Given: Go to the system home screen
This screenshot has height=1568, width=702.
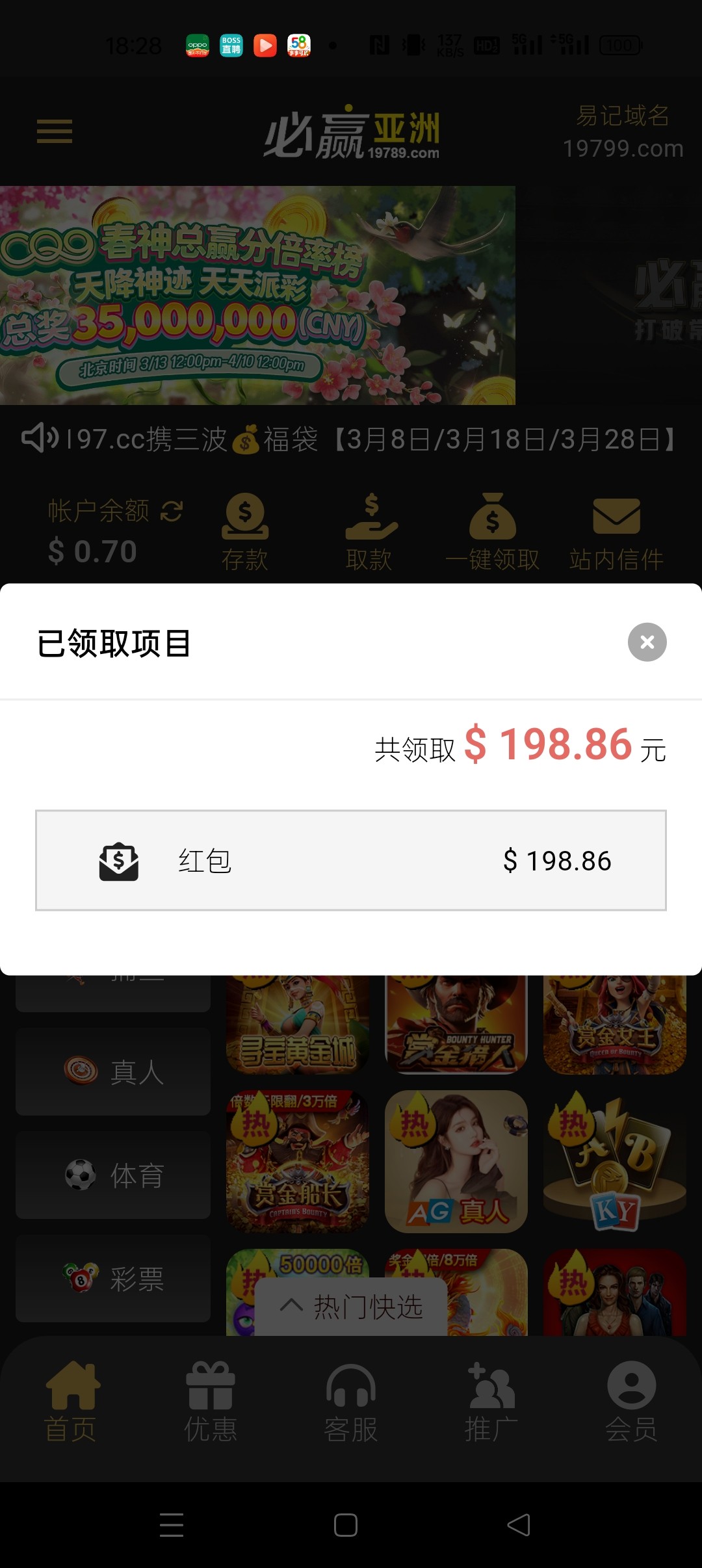Looking at the screenshot, I should [346, 1525].
